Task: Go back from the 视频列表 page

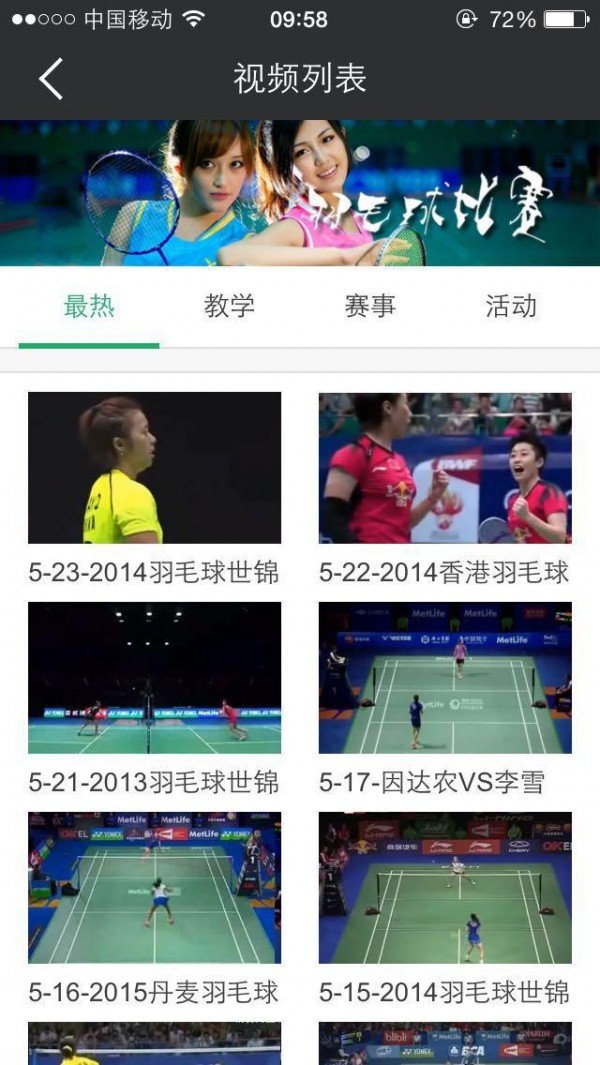Action: [x=51, y=79]
